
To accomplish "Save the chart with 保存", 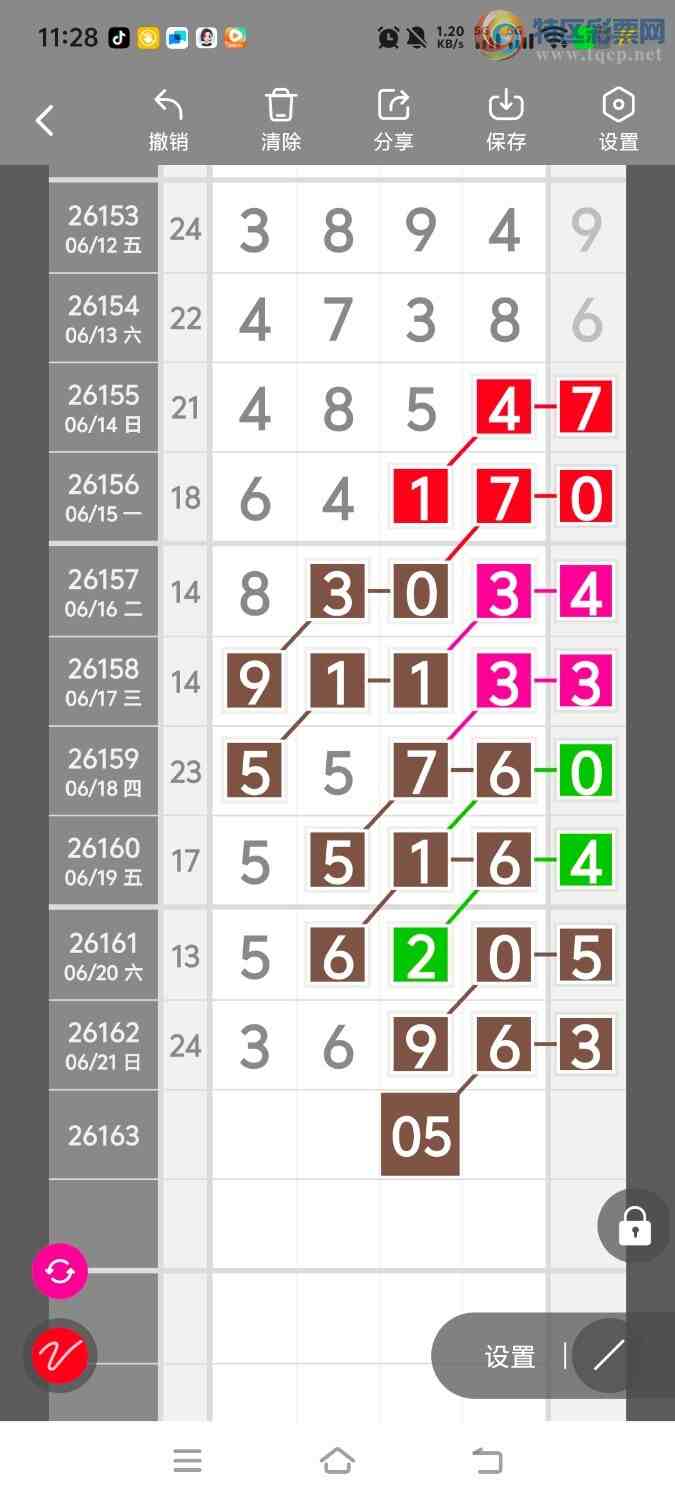I will (506, 121).
